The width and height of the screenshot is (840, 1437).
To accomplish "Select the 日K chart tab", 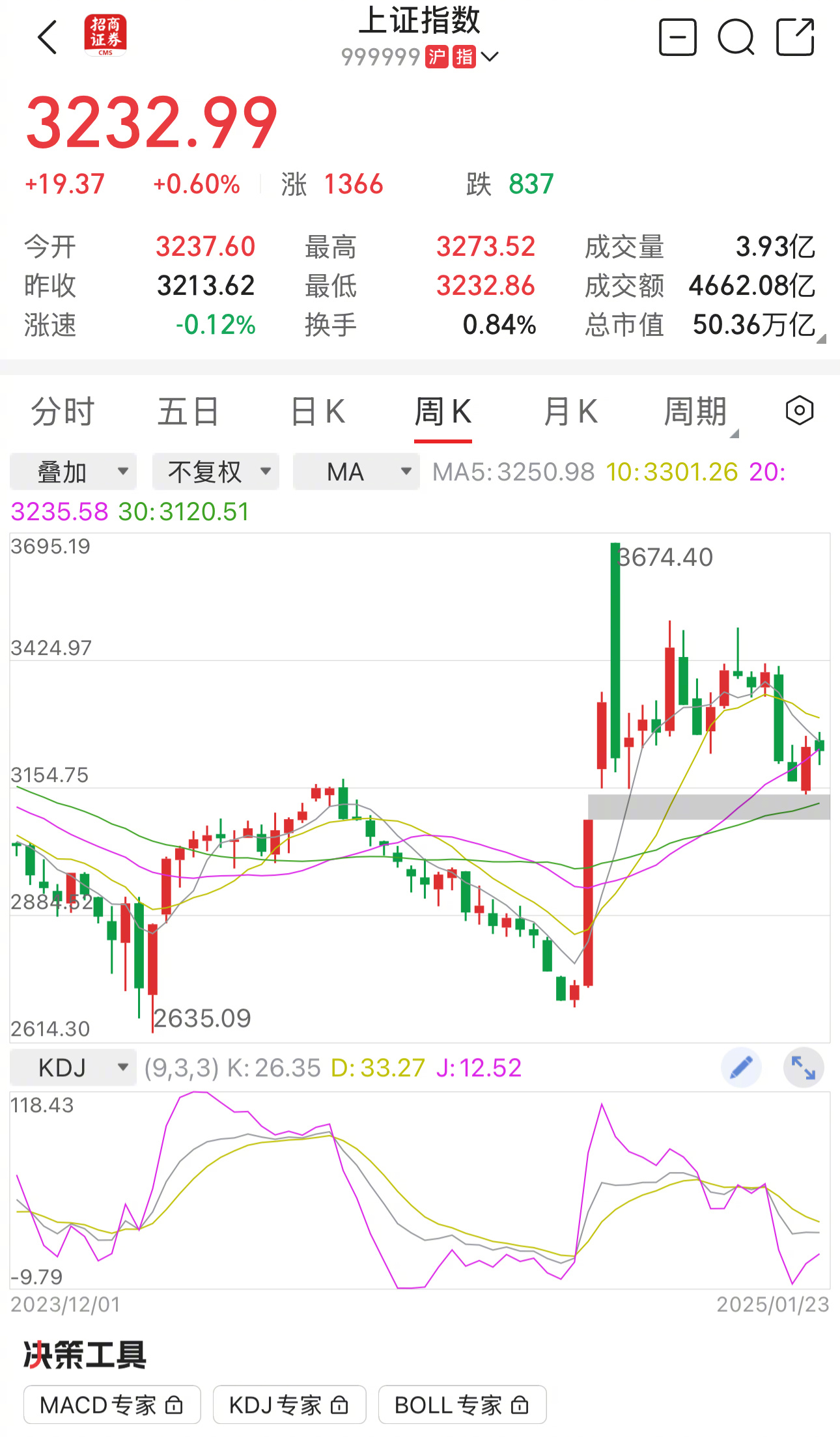I will [x=318, y=412].
